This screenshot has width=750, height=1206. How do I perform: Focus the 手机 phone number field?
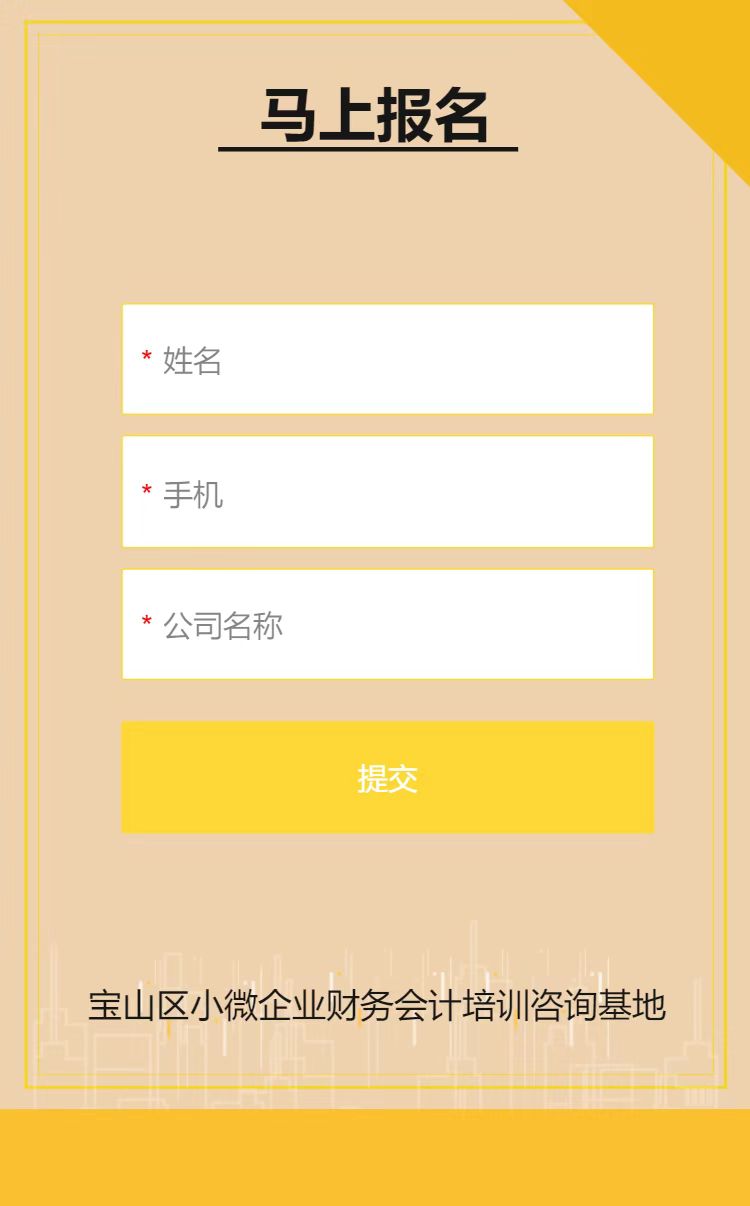387,492
